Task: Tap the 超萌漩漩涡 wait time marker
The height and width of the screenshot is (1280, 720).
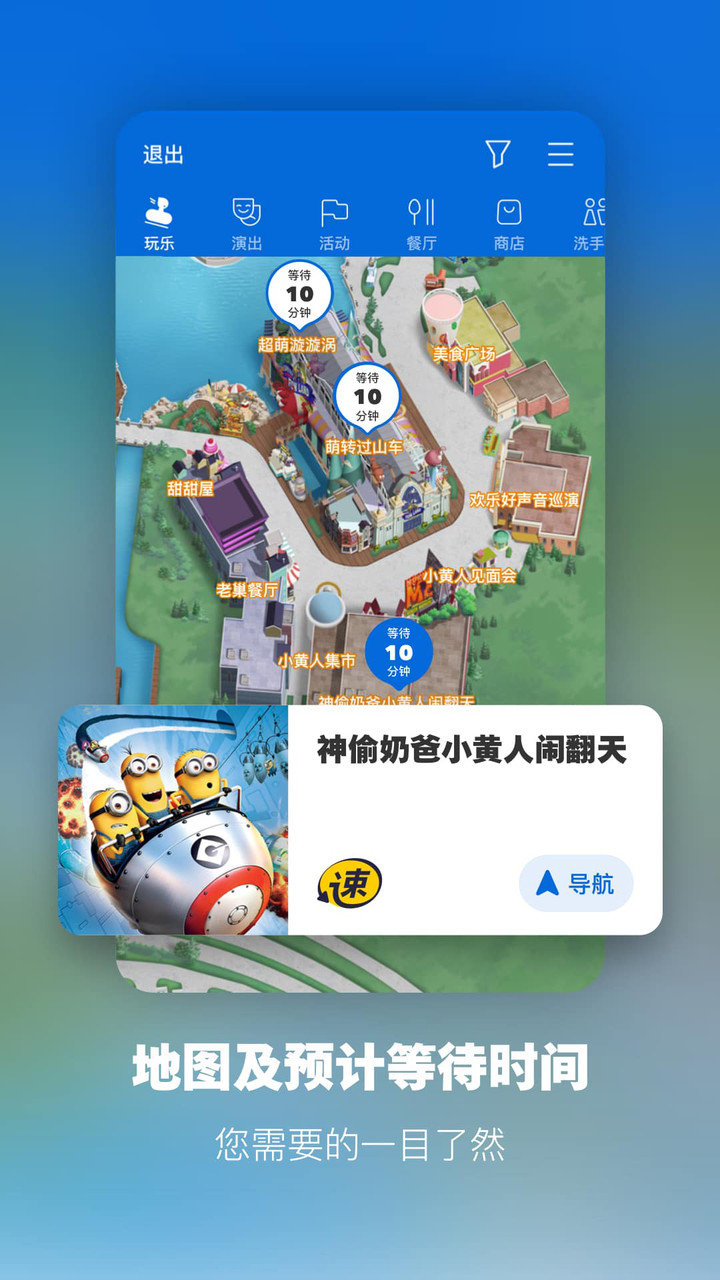Action: [298, 291]
